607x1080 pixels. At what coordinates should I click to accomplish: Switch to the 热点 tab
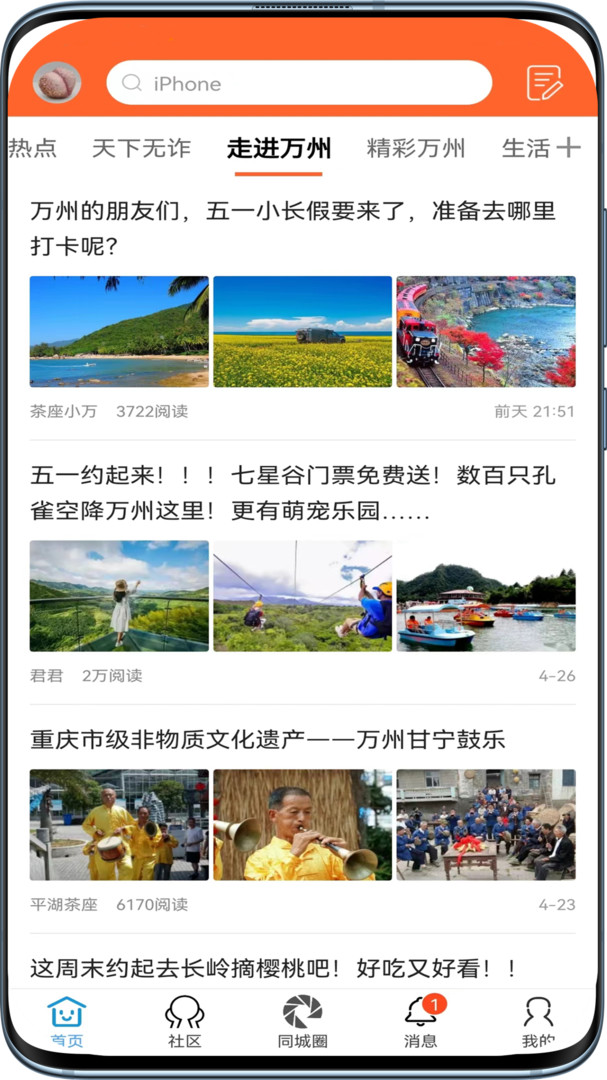point(33,149)
